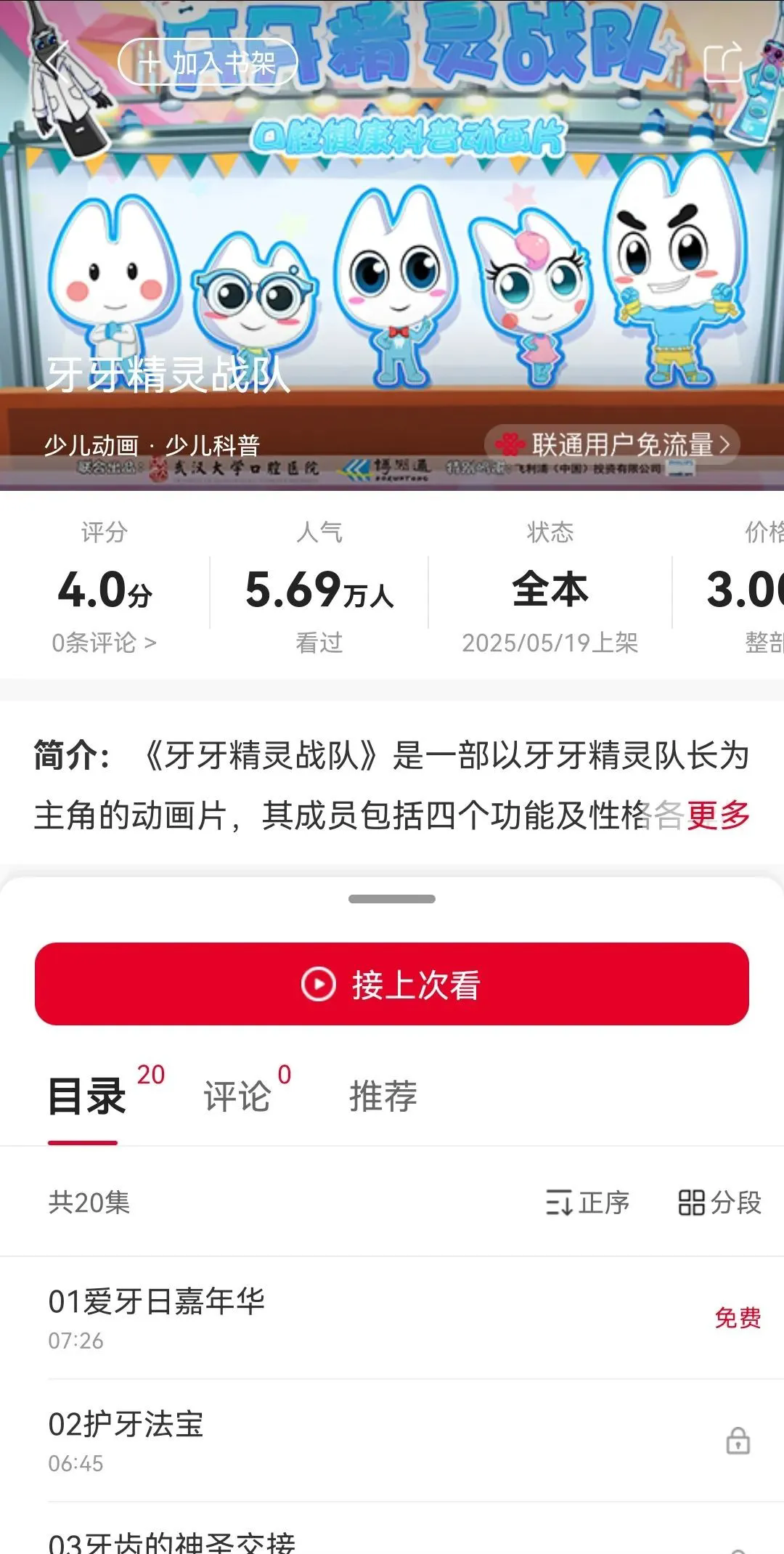Tap 加入书架 to add to bookshelf
Viewport: 784px width, 1554px height.
point(208,63)
